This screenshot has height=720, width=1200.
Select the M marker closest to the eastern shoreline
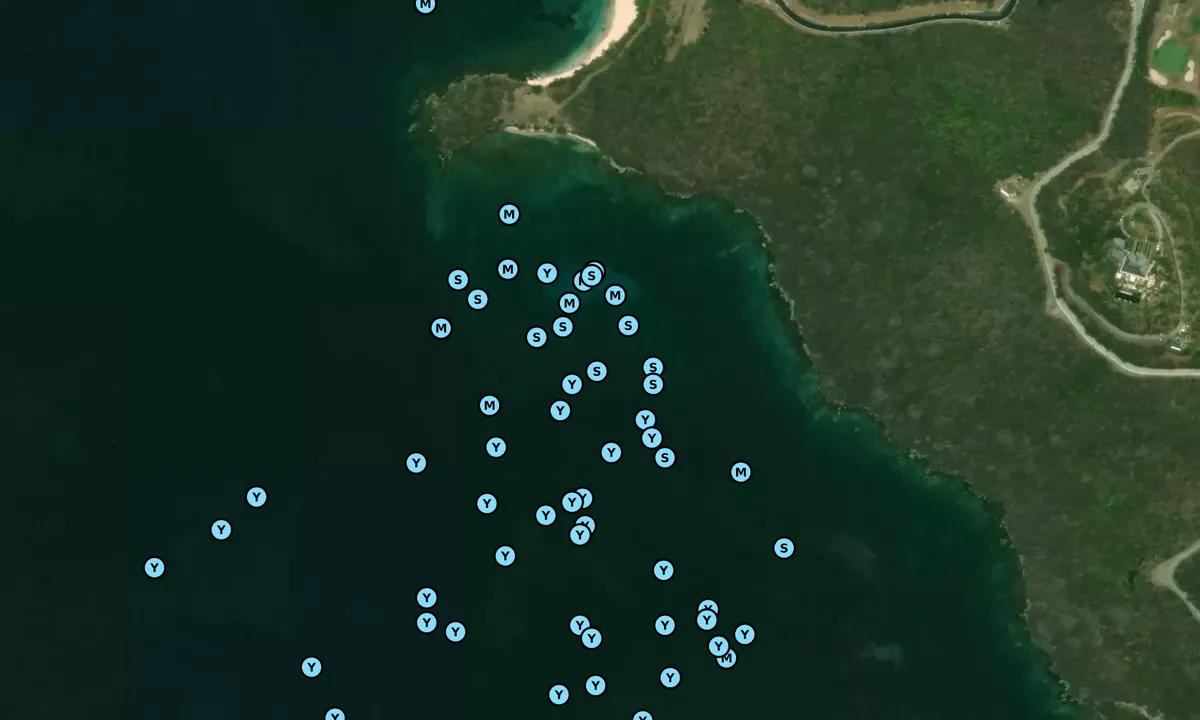(740, 472)
